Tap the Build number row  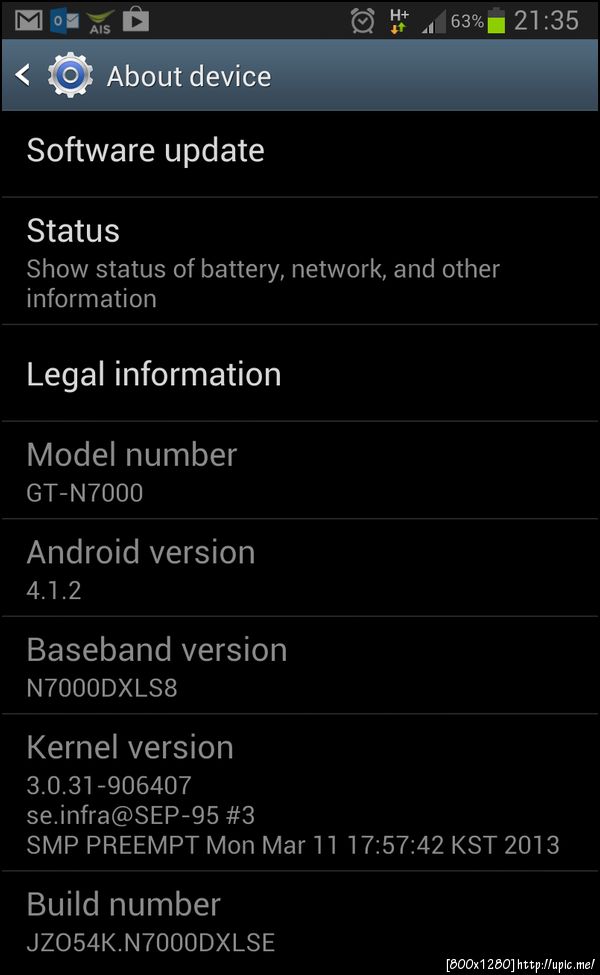click(300, 922)
